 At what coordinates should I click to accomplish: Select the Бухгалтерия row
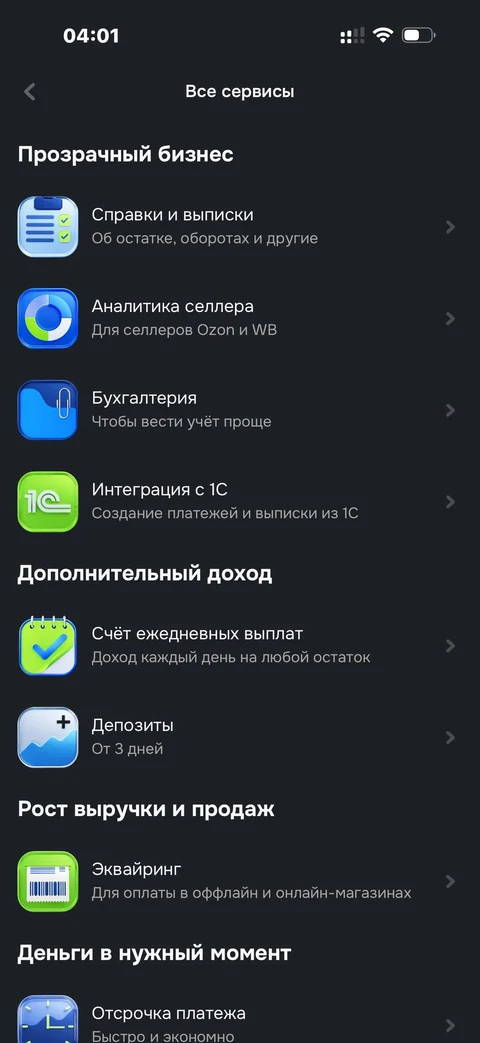pos(240,410)
